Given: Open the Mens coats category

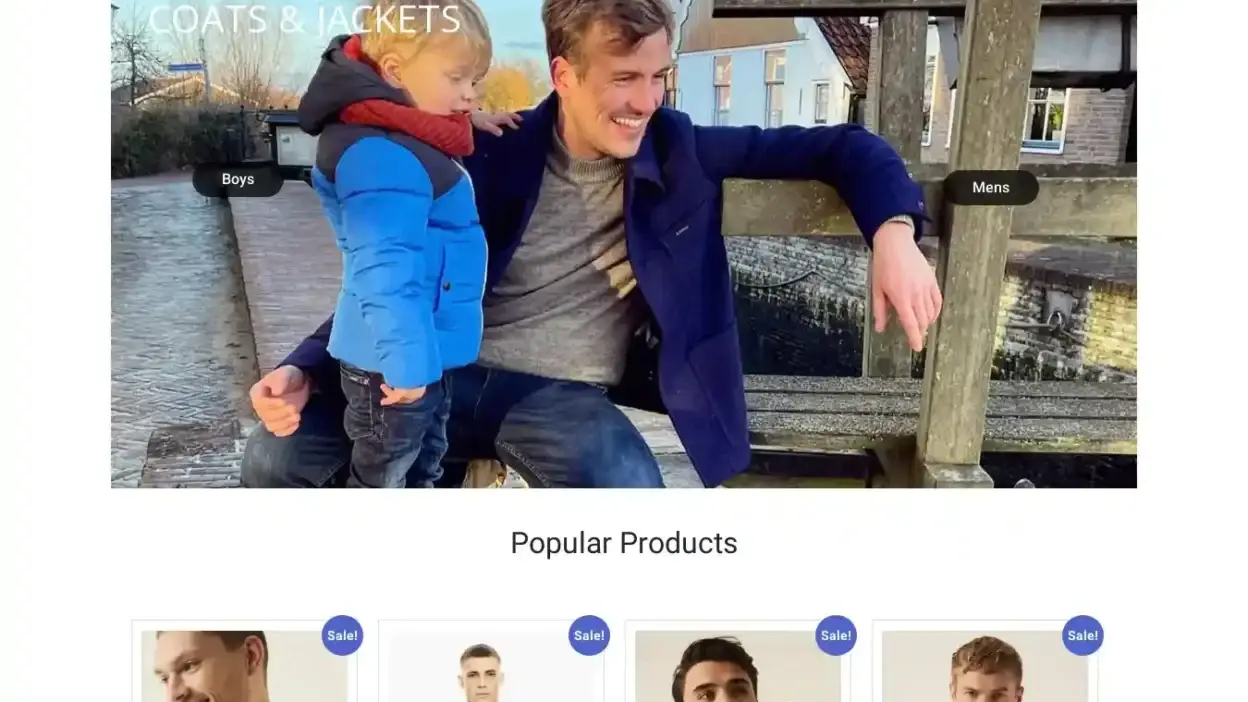Looking at the screenshot, I should pyautogui.click(x=990, y=188).
